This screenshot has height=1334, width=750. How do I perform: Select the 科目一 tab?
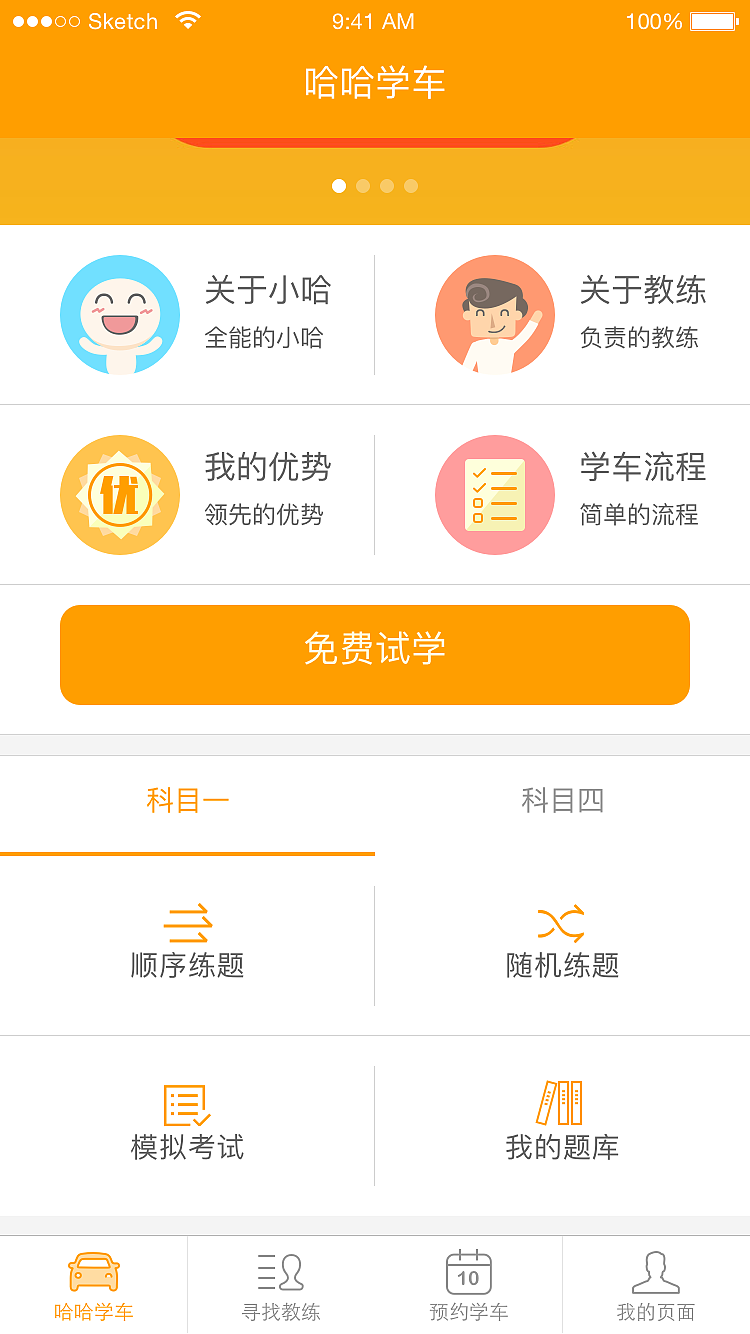pyautogui.click(x=187, y=800)
